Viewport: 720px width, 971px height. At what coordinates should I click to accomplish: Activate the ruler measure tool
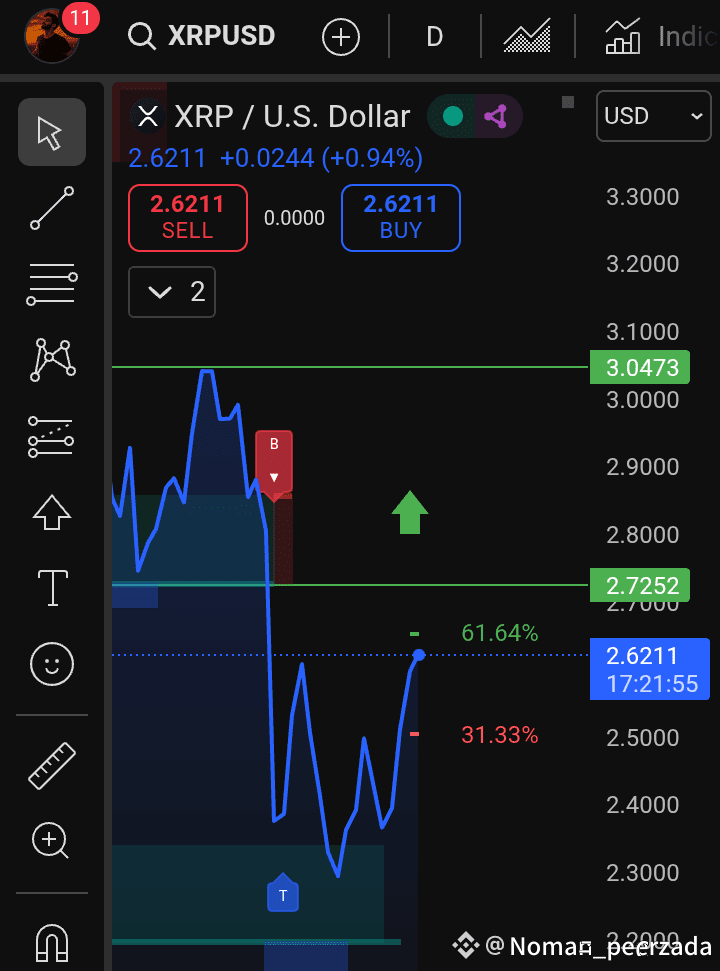(51, 765)
